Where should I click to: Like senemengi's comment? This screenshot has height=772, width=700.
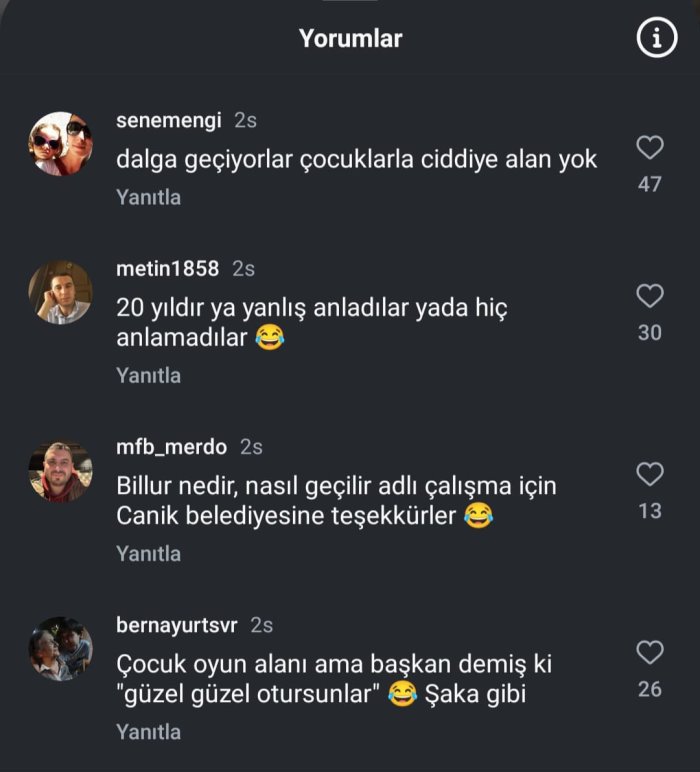coord(650,148)
